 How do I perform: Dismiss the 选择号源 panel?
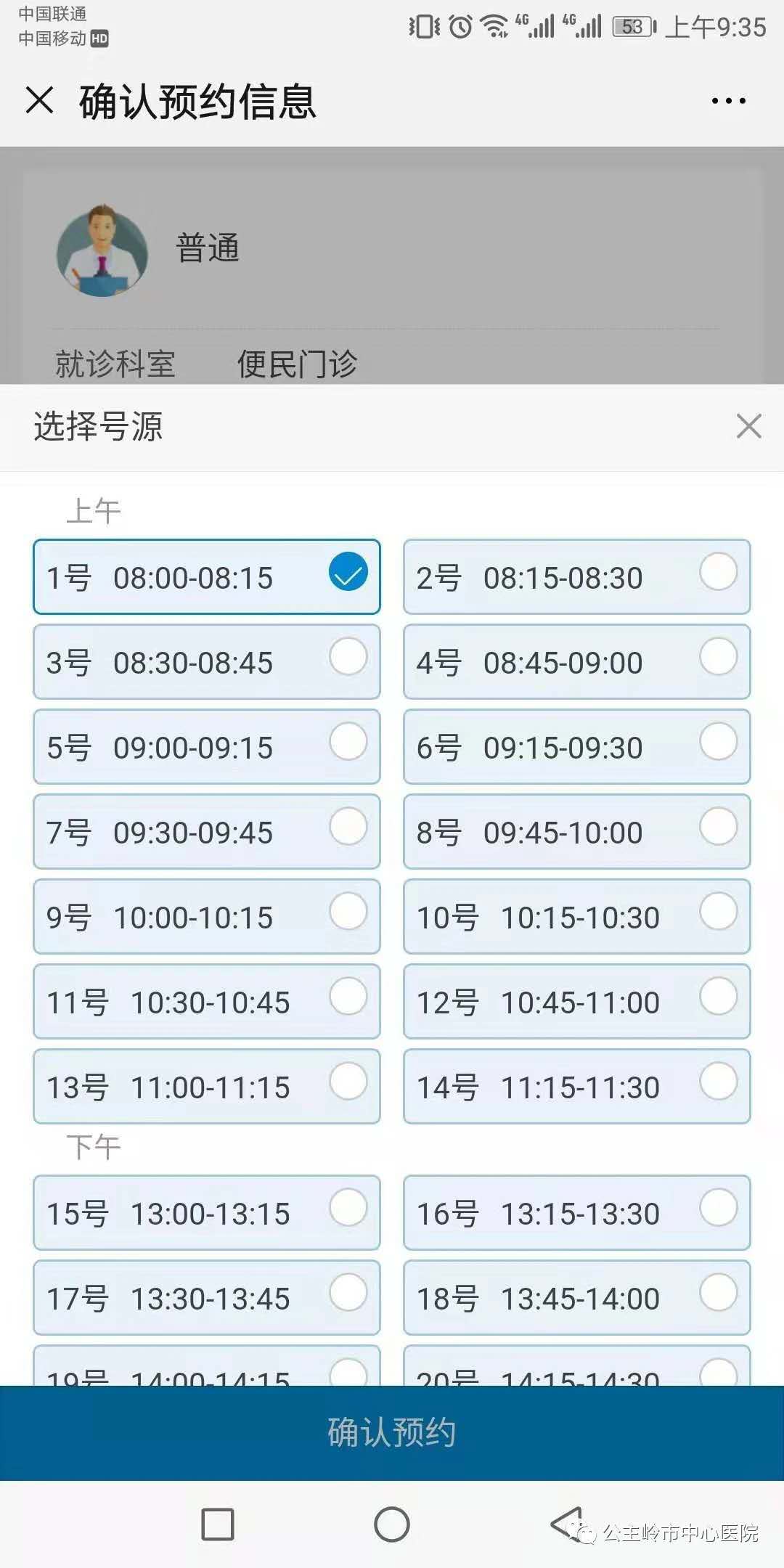click(748, 426)
